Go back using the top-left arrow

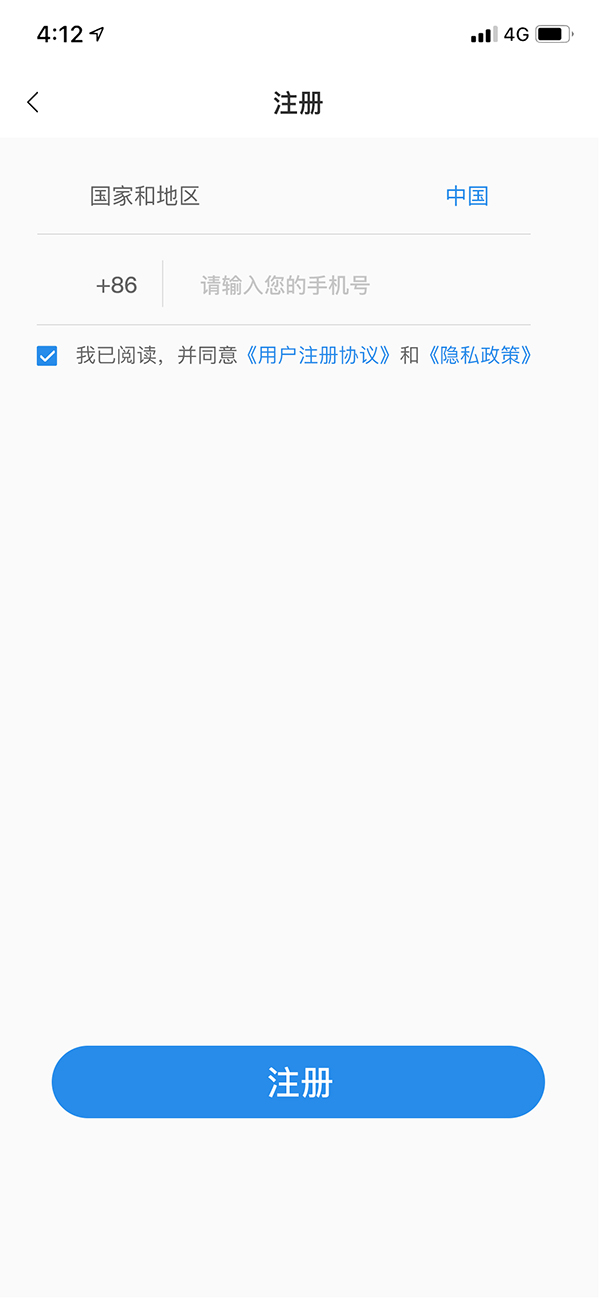(33, 102)
